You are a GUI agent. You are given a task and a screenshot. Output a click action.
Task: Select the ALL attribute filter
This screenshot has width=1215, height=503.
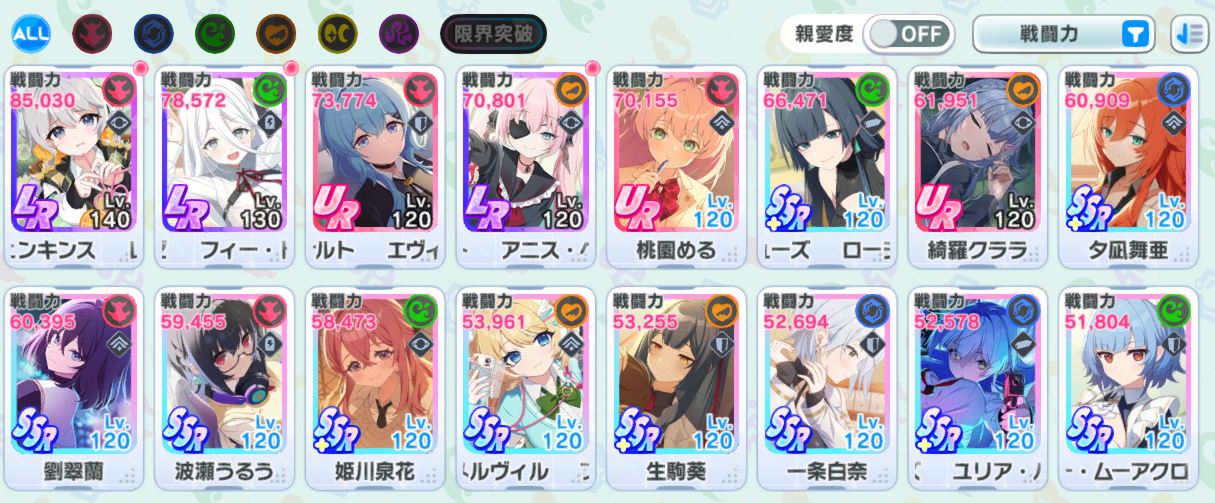[31, 35]
